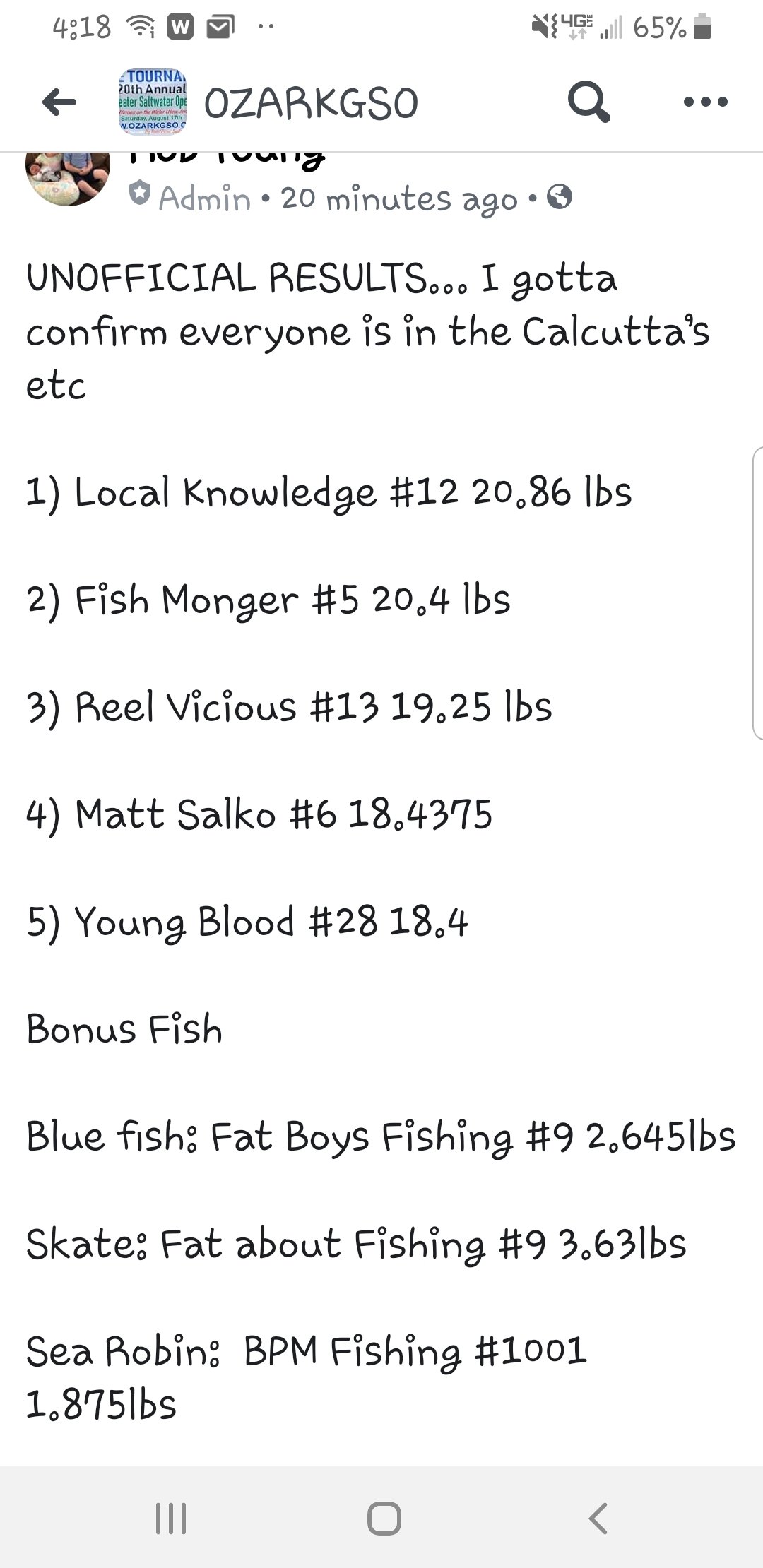
Task: Open recent apps from navigation bar
Action: pyautogui.click(x=171, y=1517)
